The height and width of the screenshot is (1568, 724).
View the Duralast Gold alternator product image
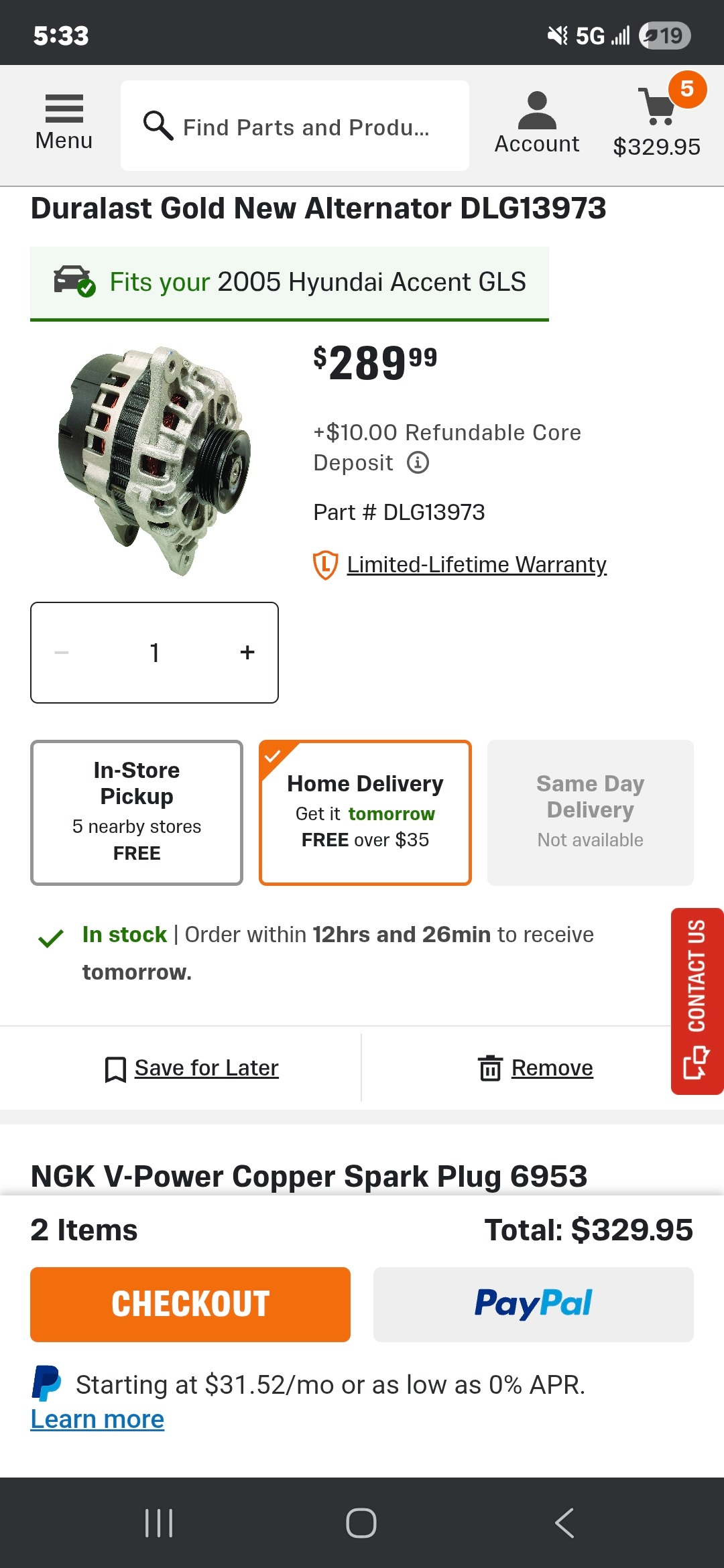[156, 460]
